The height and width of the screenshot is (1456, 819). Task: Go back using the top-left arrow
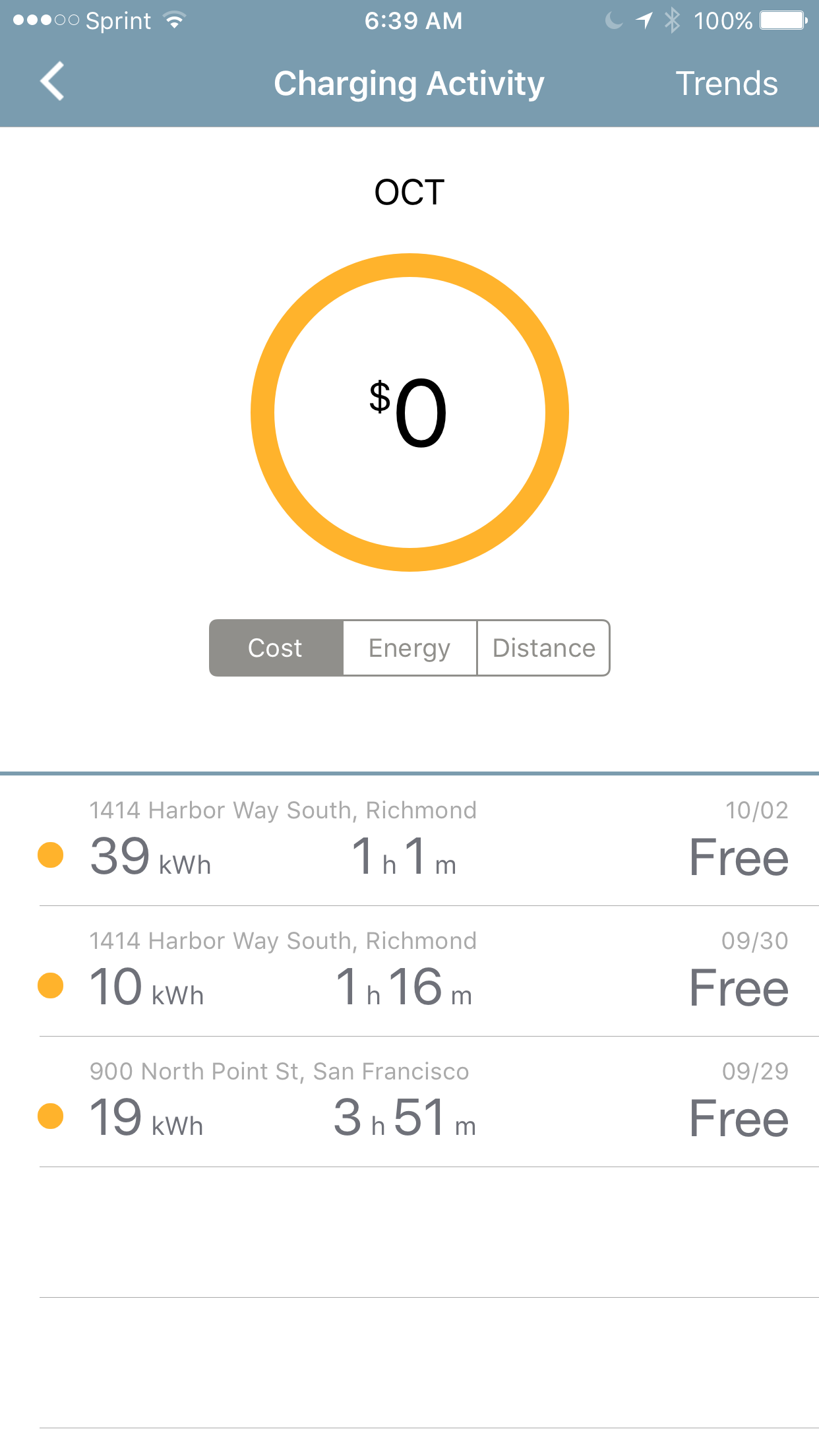tap(52, 82)
